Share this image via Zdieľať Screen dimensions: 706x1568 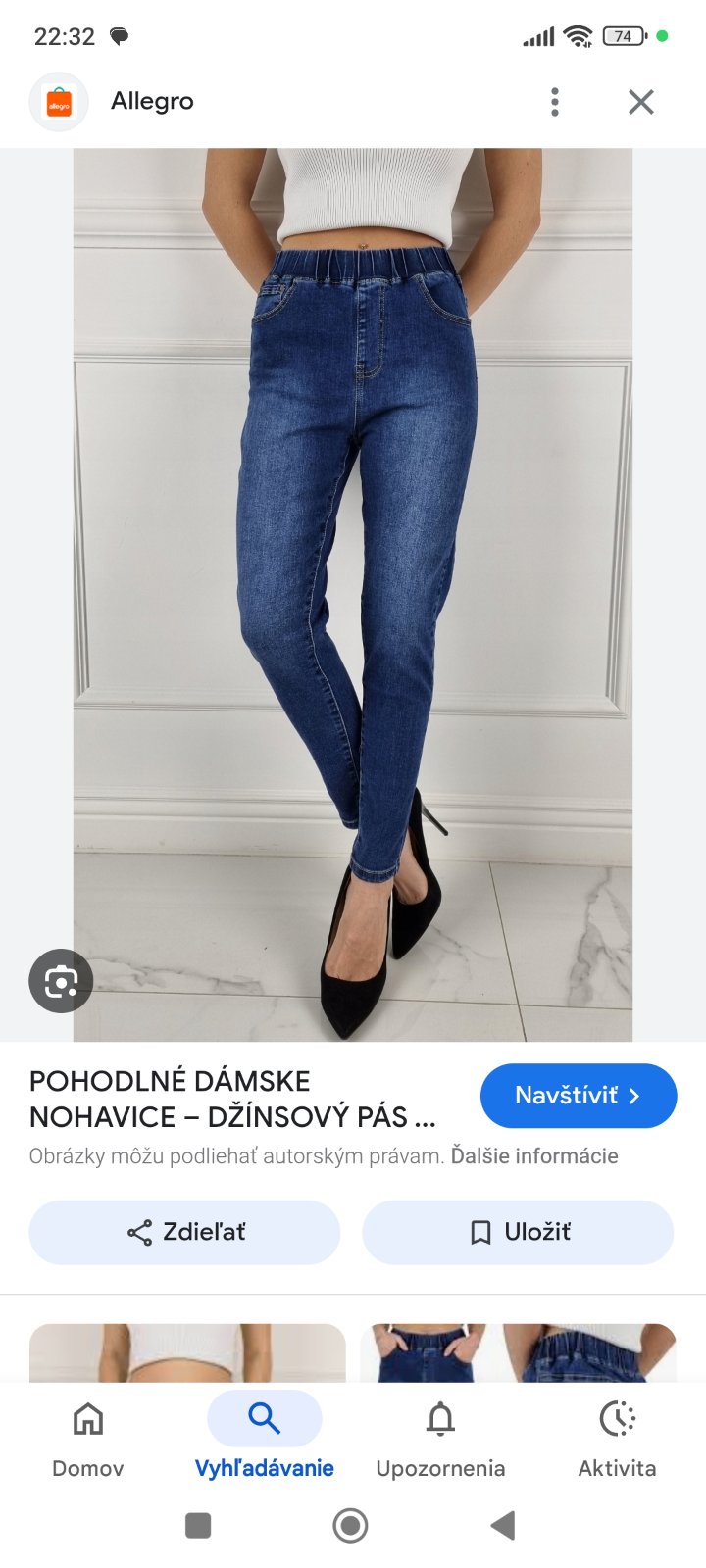184,1232
